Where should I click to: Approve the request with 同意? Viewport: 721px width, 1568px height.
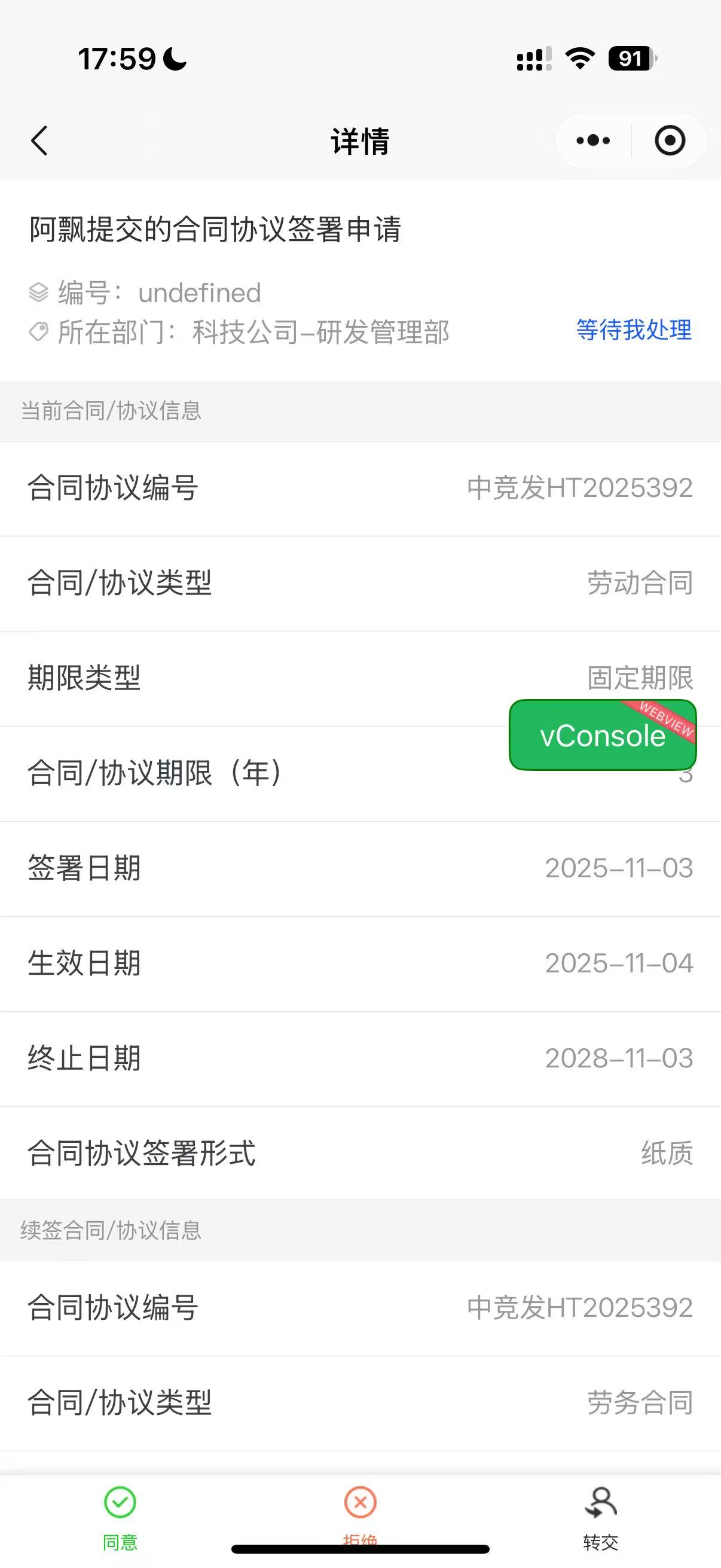pos(120,1515)
